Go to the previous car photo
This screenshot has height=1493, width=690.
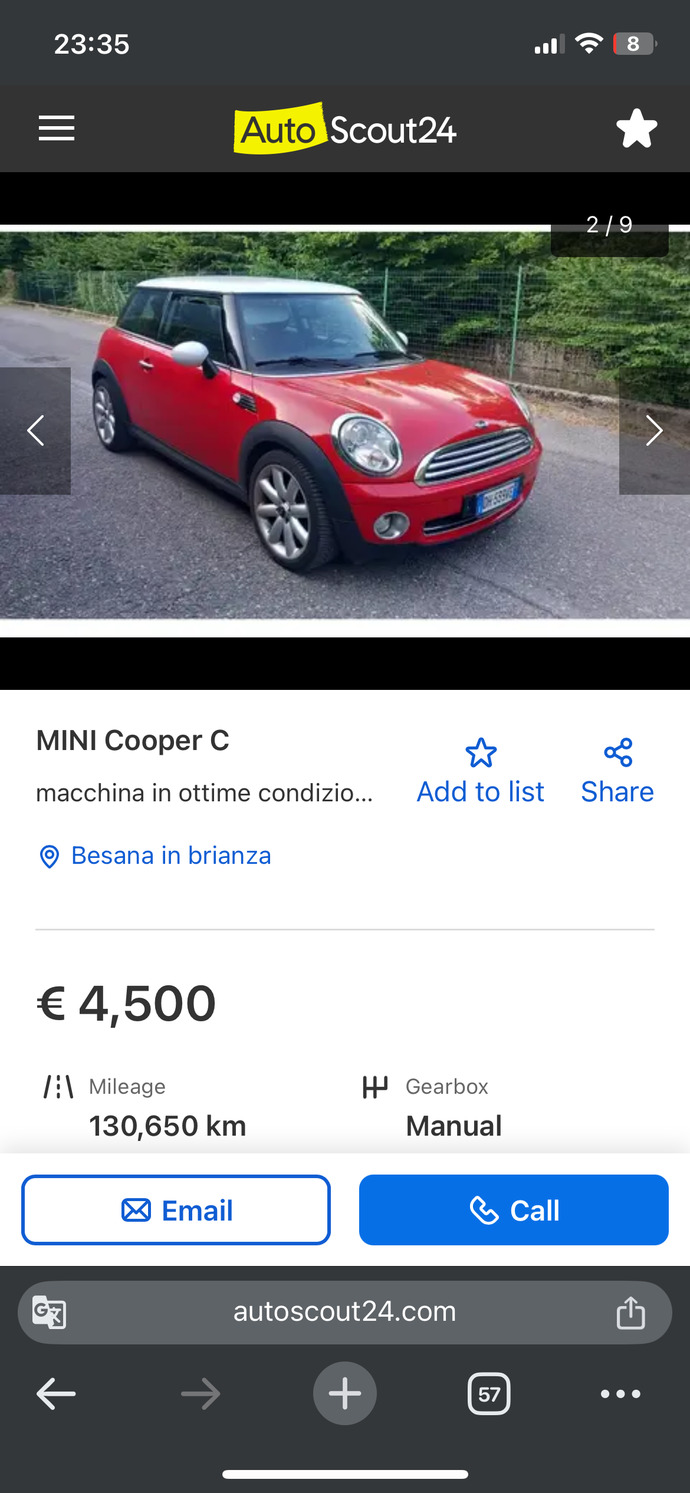pyautogui.click(x=35, y=431)
